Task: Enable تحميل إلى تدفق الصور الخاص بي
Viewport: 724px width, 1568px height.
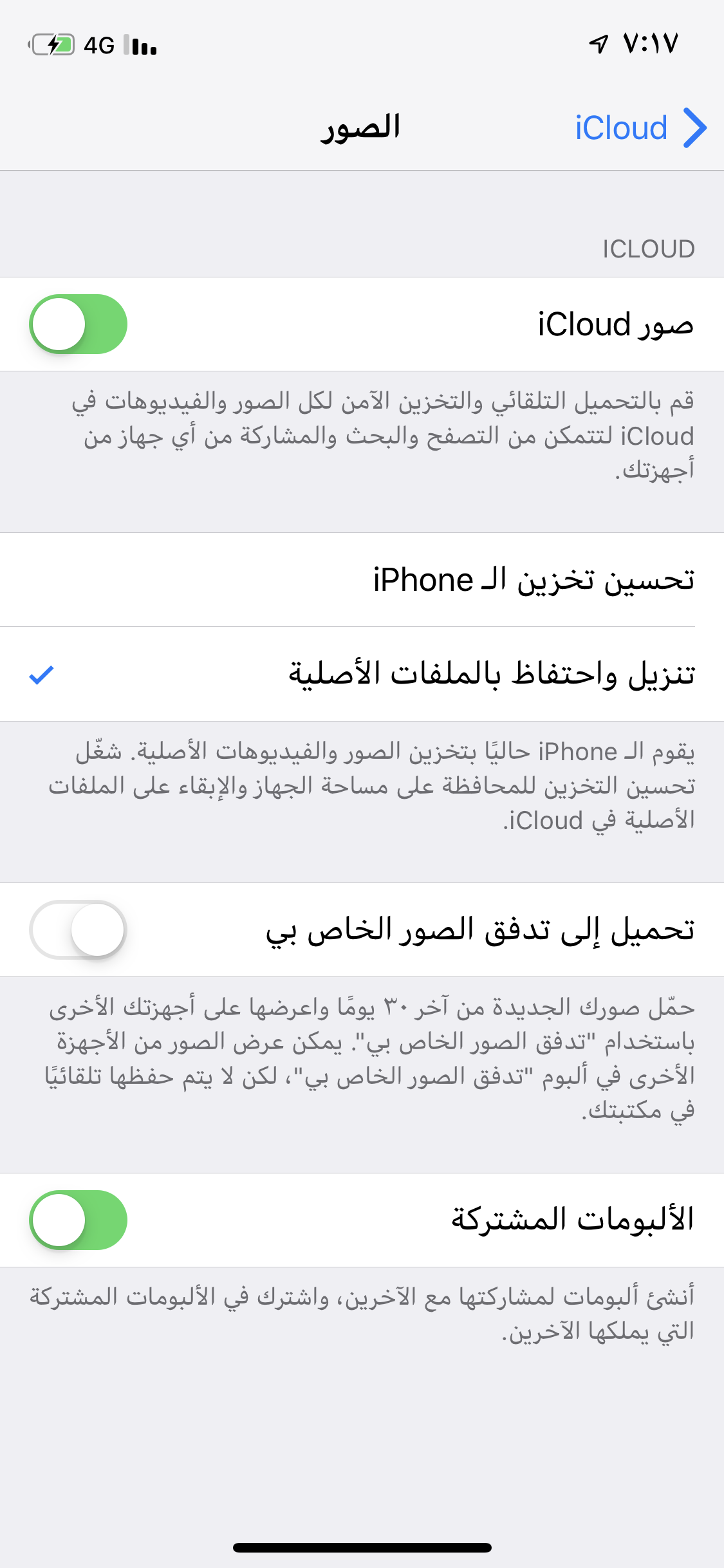Action: [x=78, y=929]
